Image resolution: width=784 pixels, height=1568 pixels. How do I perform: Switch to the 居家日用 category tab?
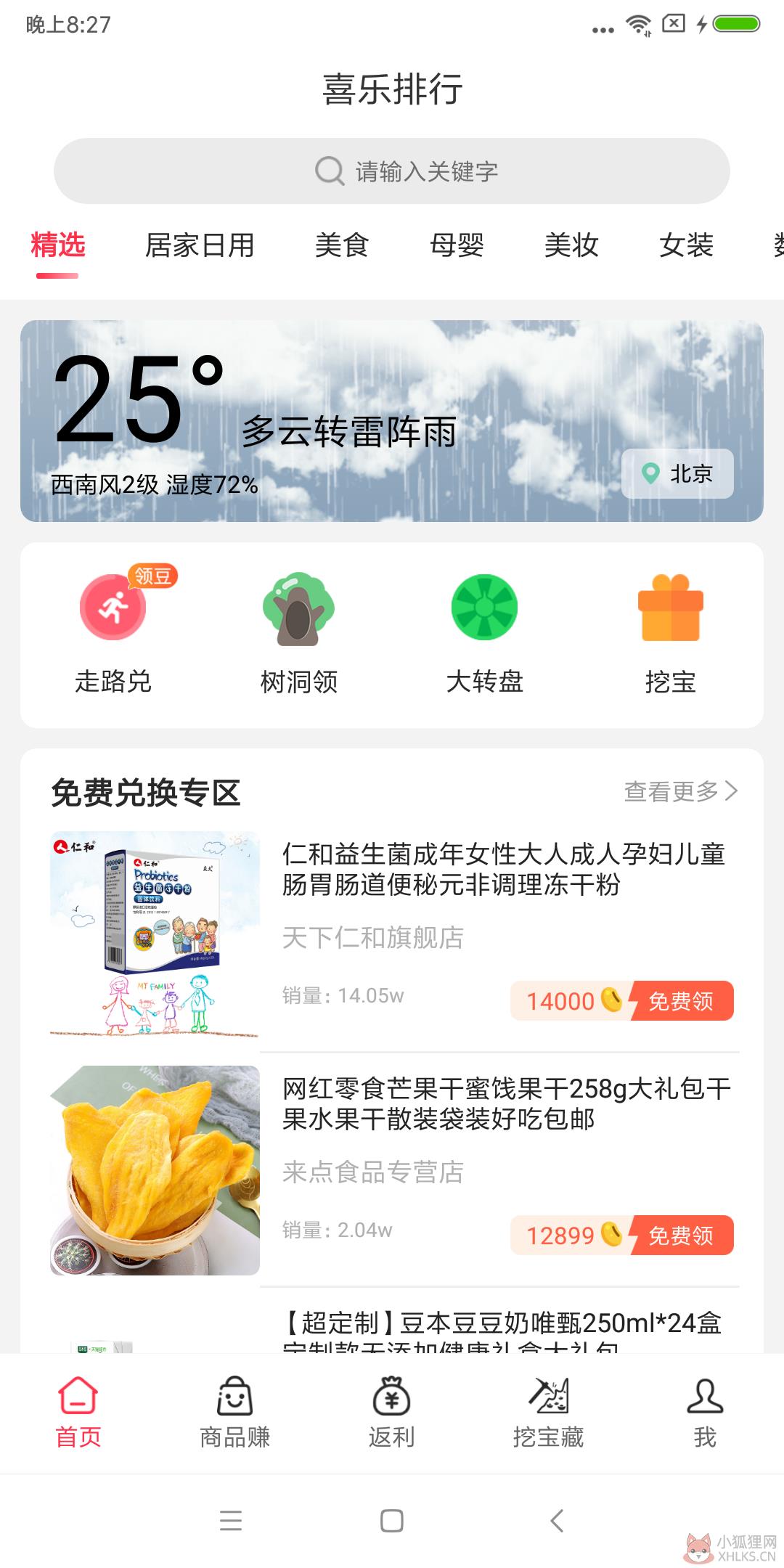[200, 245]
